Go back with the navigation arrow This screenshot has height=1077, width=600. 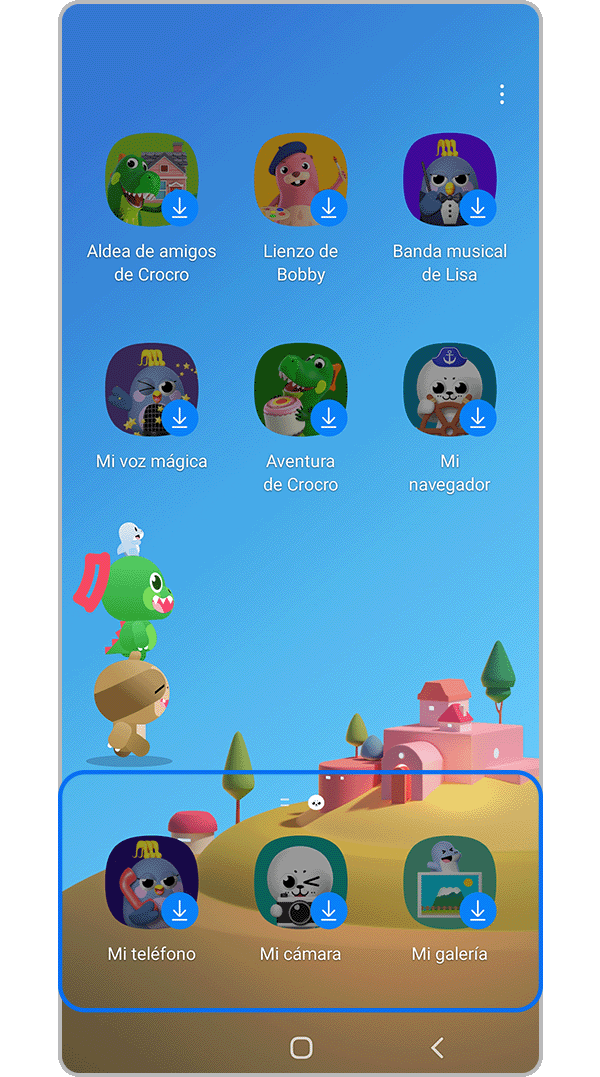pyautogui.click(x=437, y=1047)
